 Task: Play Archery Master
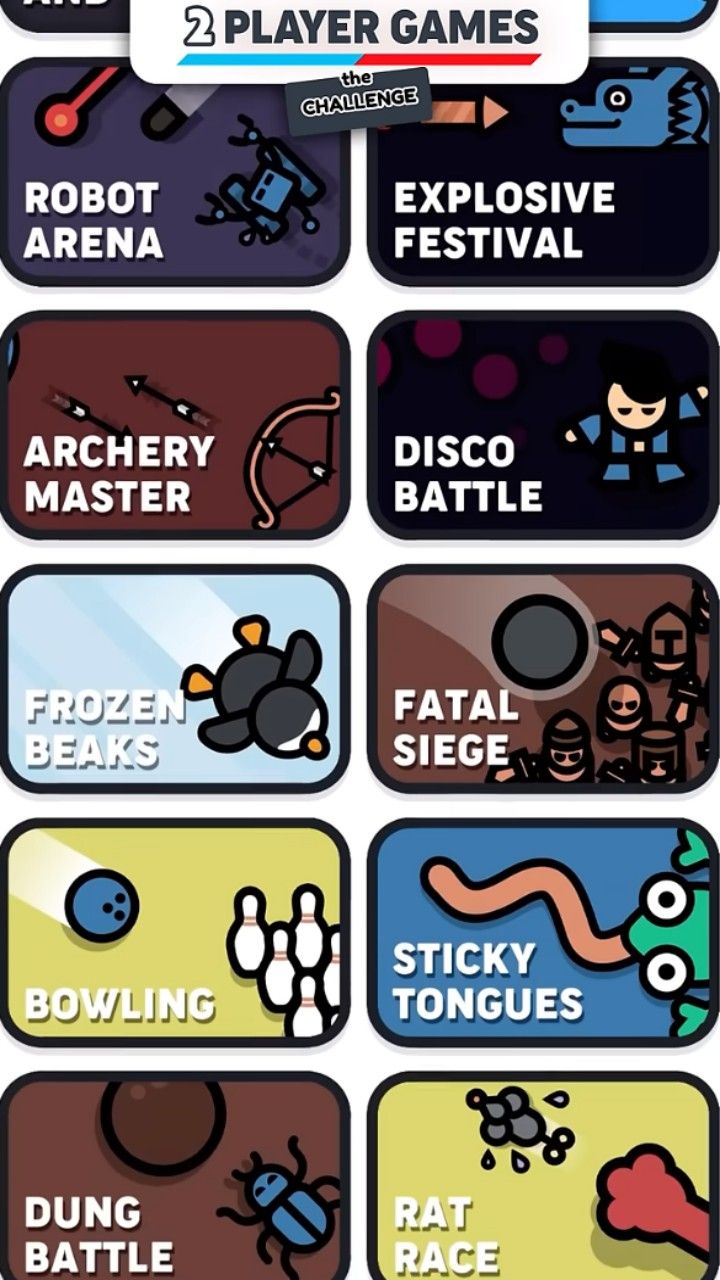175,427
